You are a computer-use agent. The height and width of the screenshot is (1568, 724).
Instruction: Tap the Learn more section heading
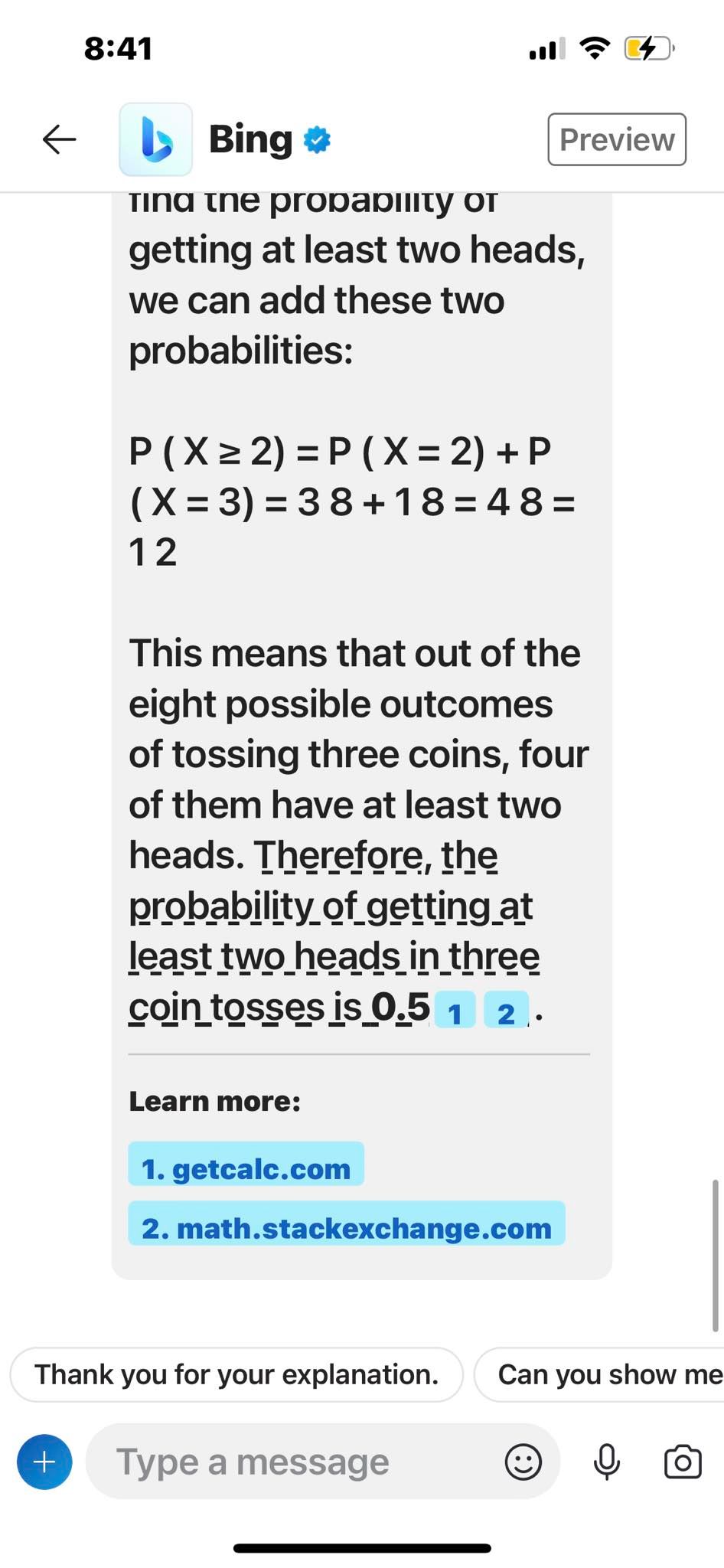tap(215, 1100)
